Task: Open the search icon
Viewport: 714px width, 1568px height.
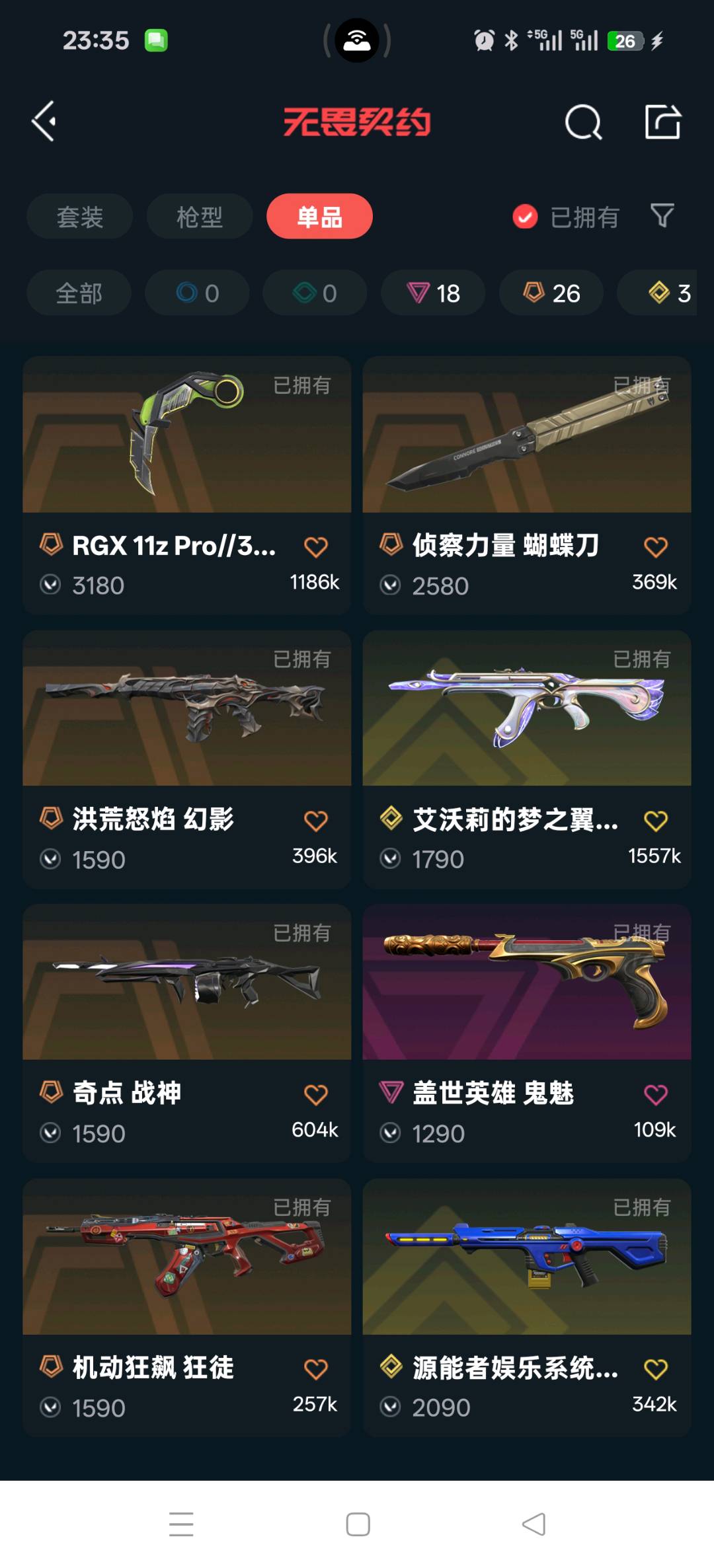Action: click(583, 122)
